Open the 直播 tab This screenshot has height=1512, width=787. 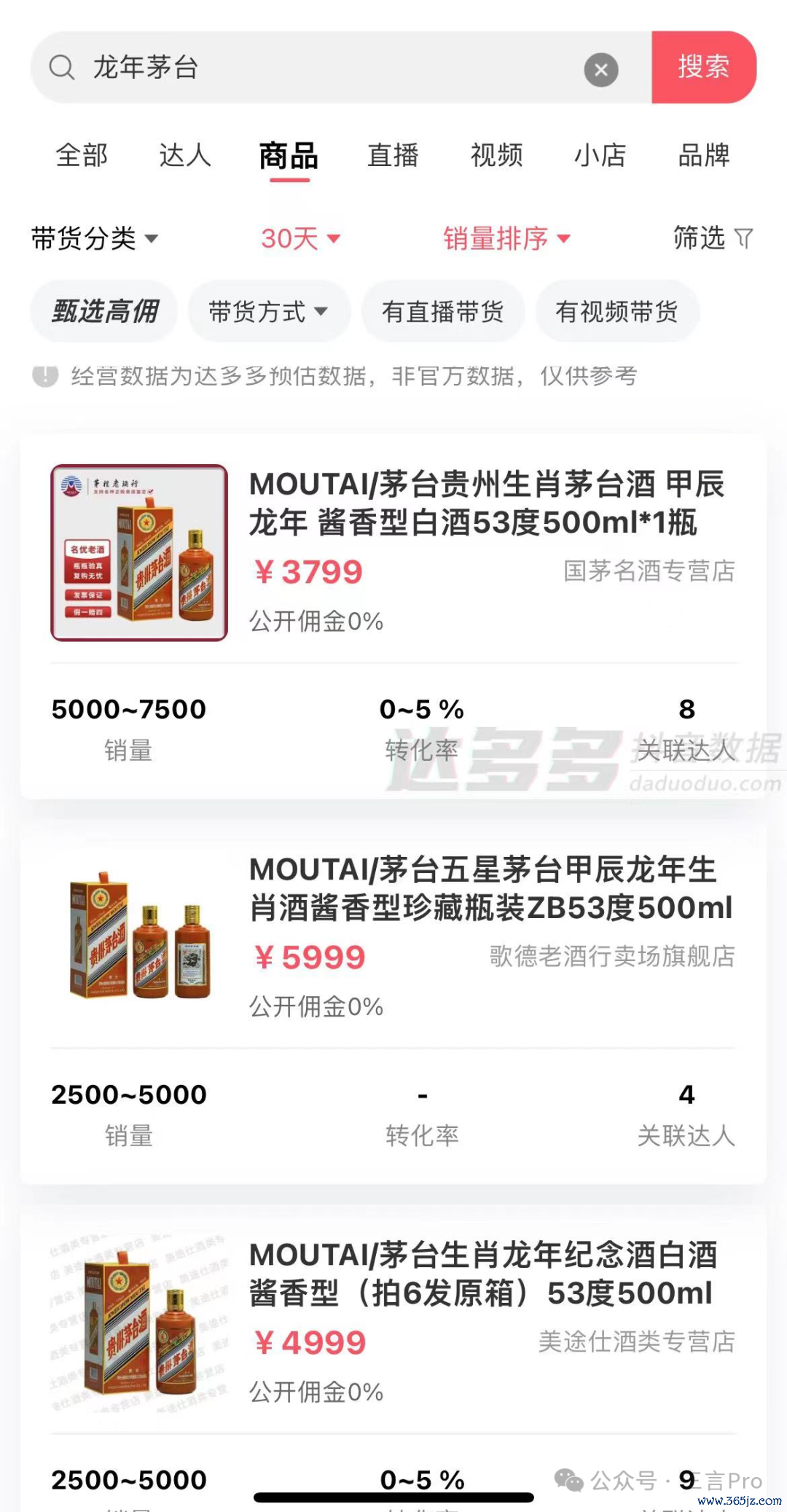click(x=393, y=155)
